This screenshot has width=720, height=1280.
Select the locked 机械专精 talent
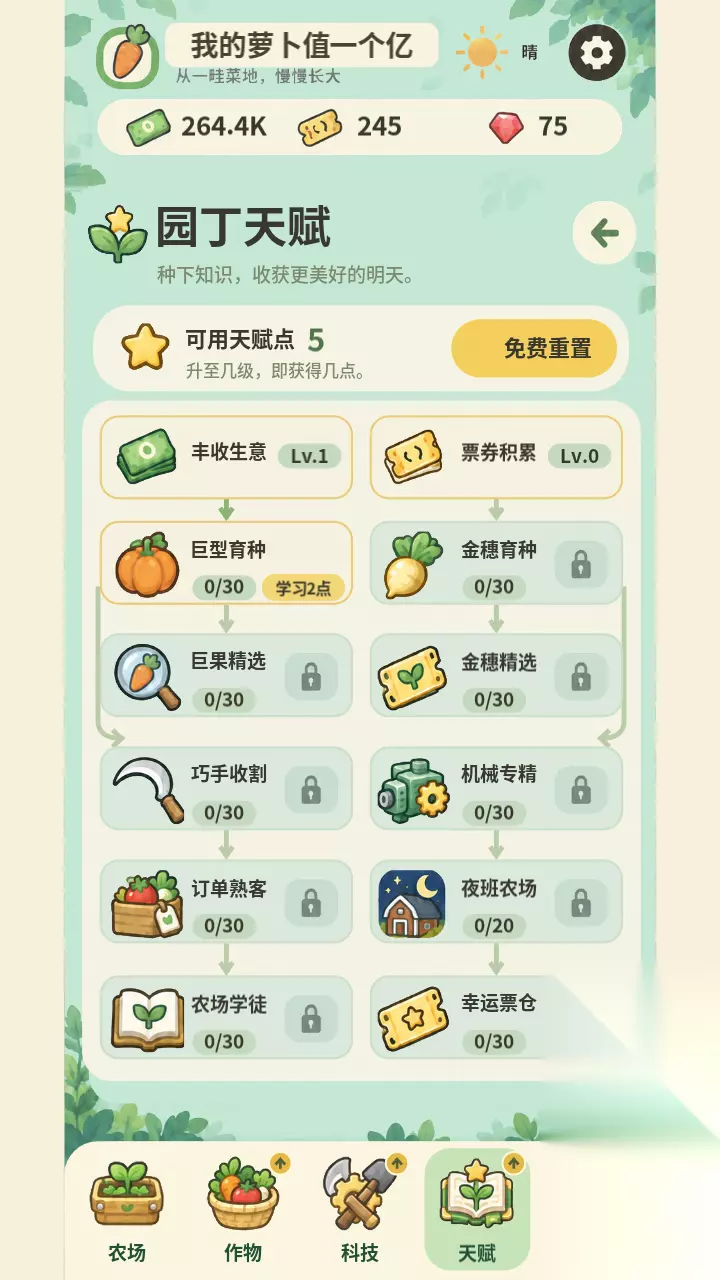pos(496,788)
